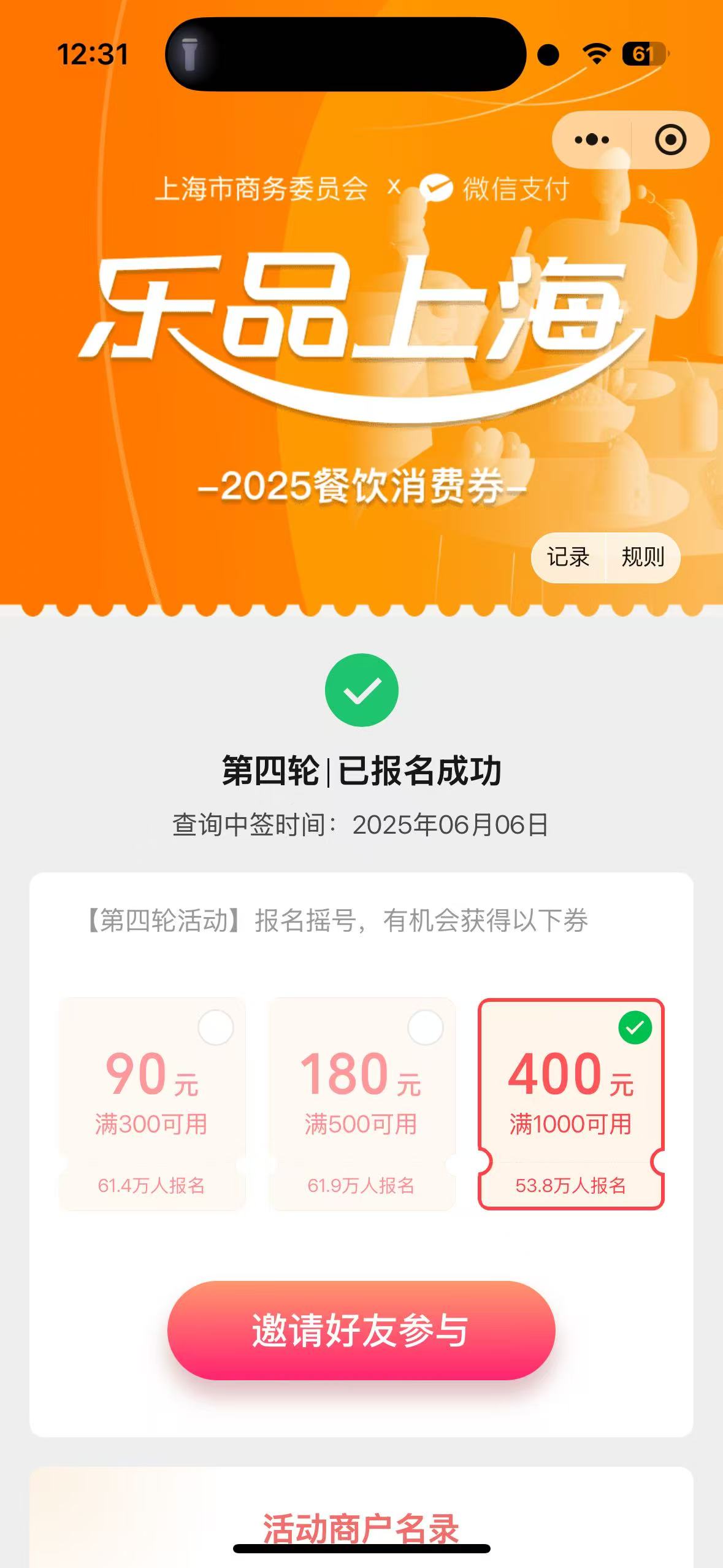This screenshot has height=1568, width=723.
Task: Open the mini program more options menu
Action: pyautogui.click(x=592, y=140)
